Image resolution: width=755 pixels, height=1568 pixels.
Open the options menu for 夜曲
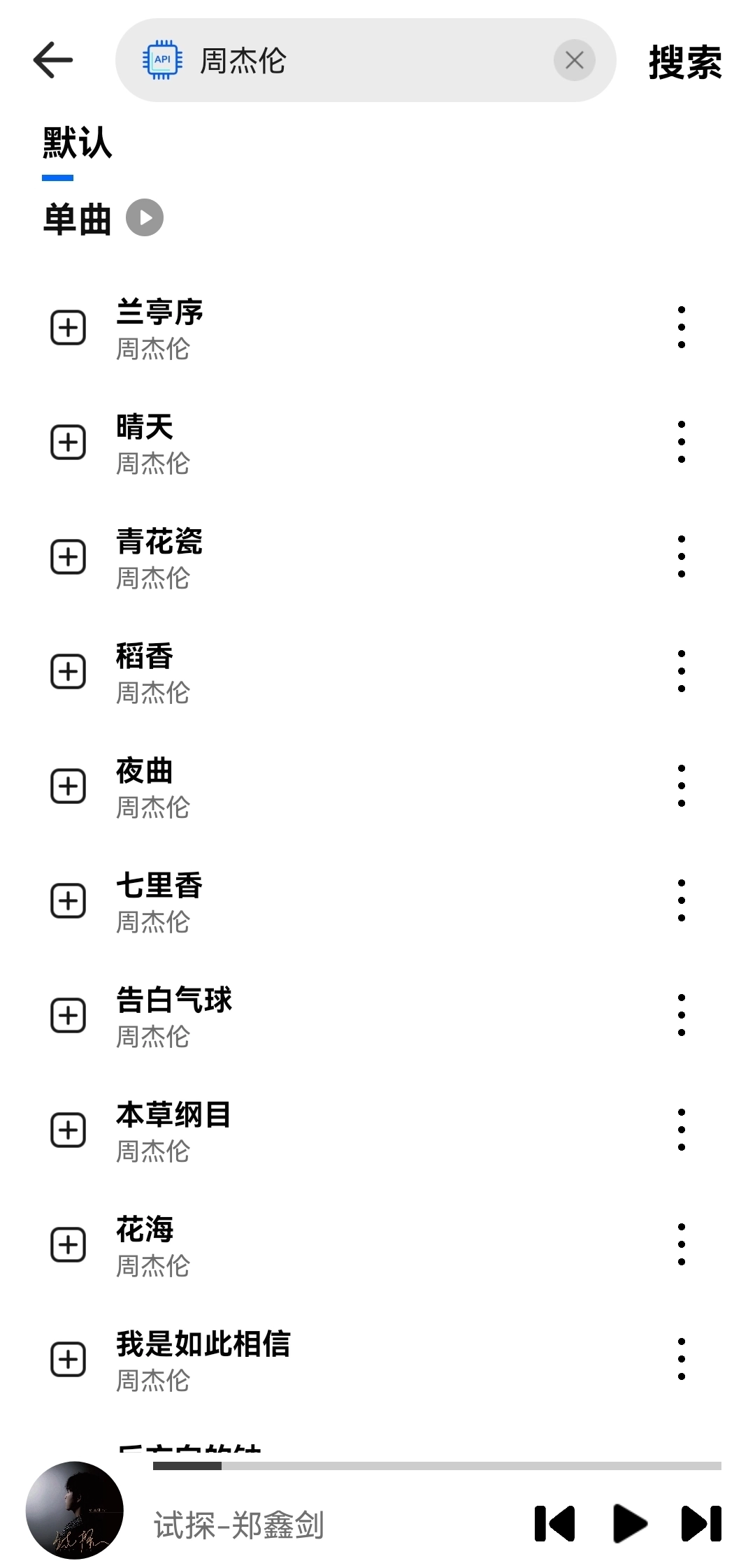pyautogui.click(x=681, y=786)
